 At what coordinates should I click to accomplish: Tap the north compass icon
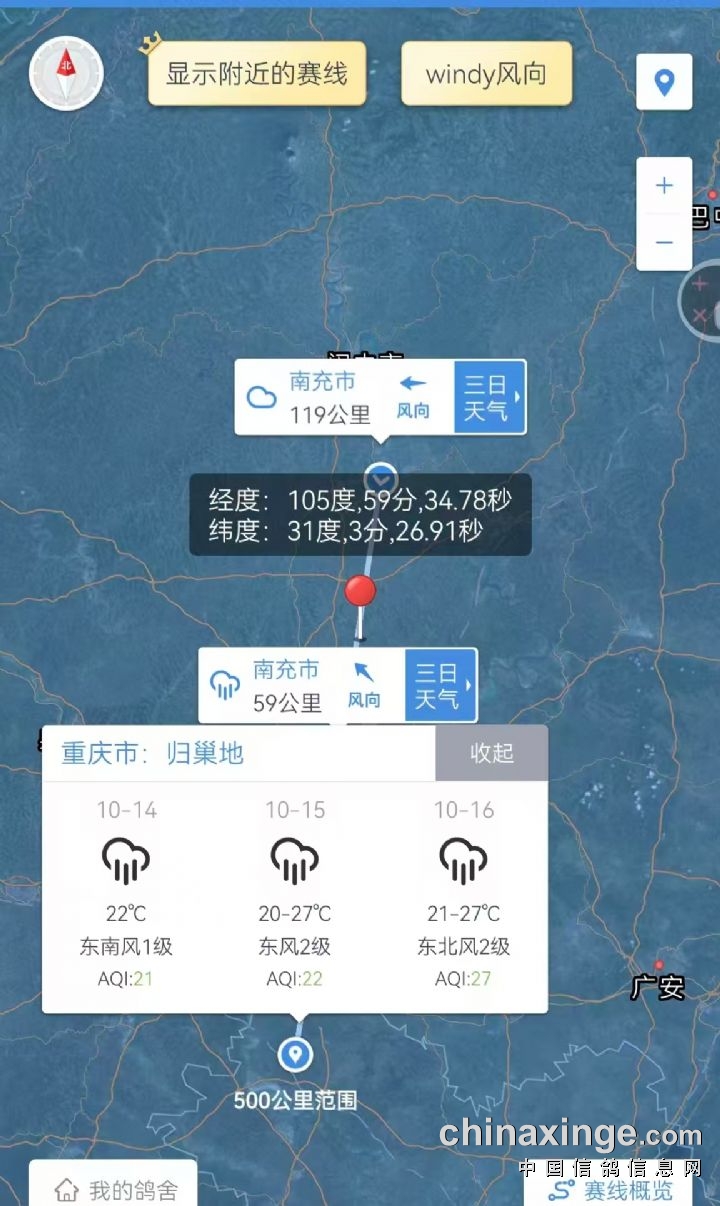[66, 73]
